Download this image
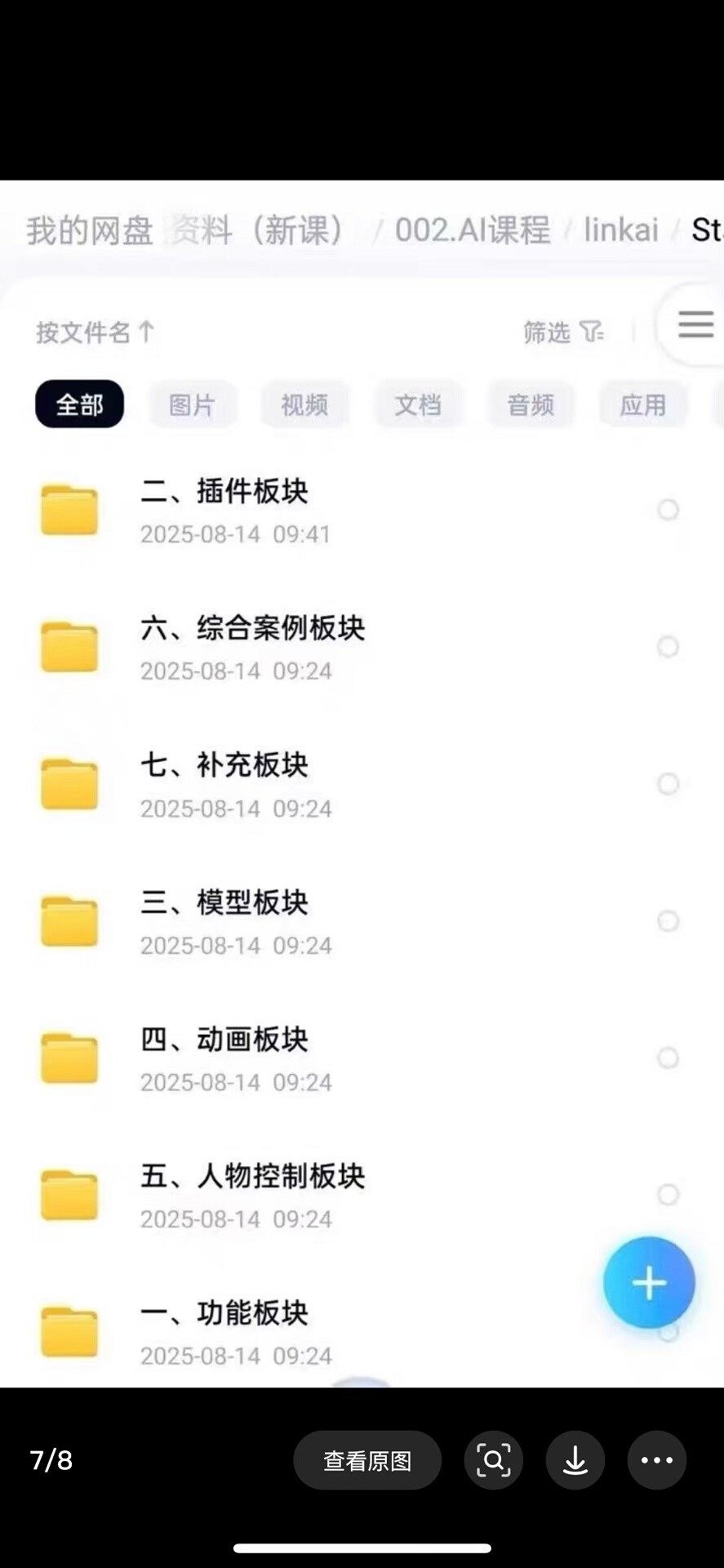The image size is (724, 1568). click(575, 1460)
